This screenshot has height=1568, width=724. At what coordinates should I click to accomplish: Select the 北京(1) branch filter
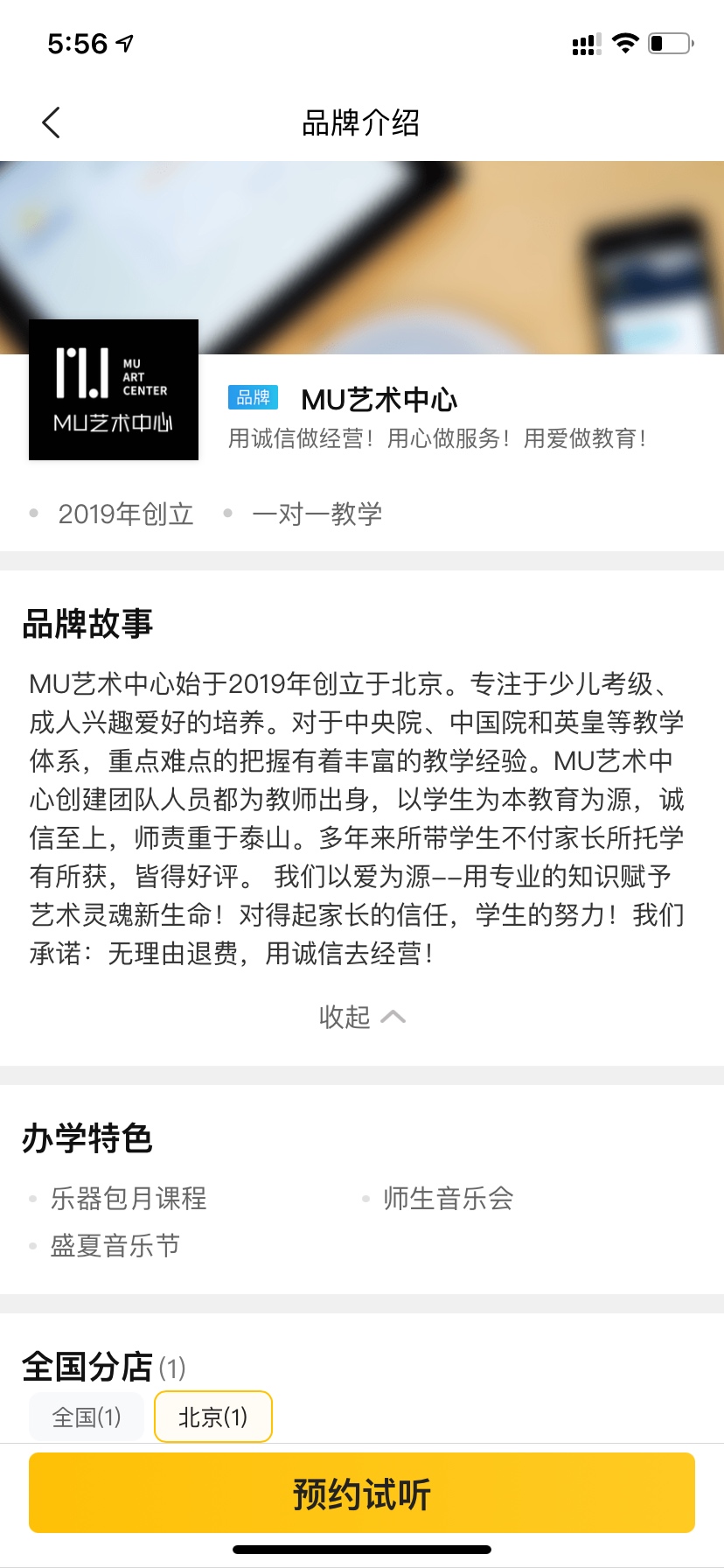212,1417
